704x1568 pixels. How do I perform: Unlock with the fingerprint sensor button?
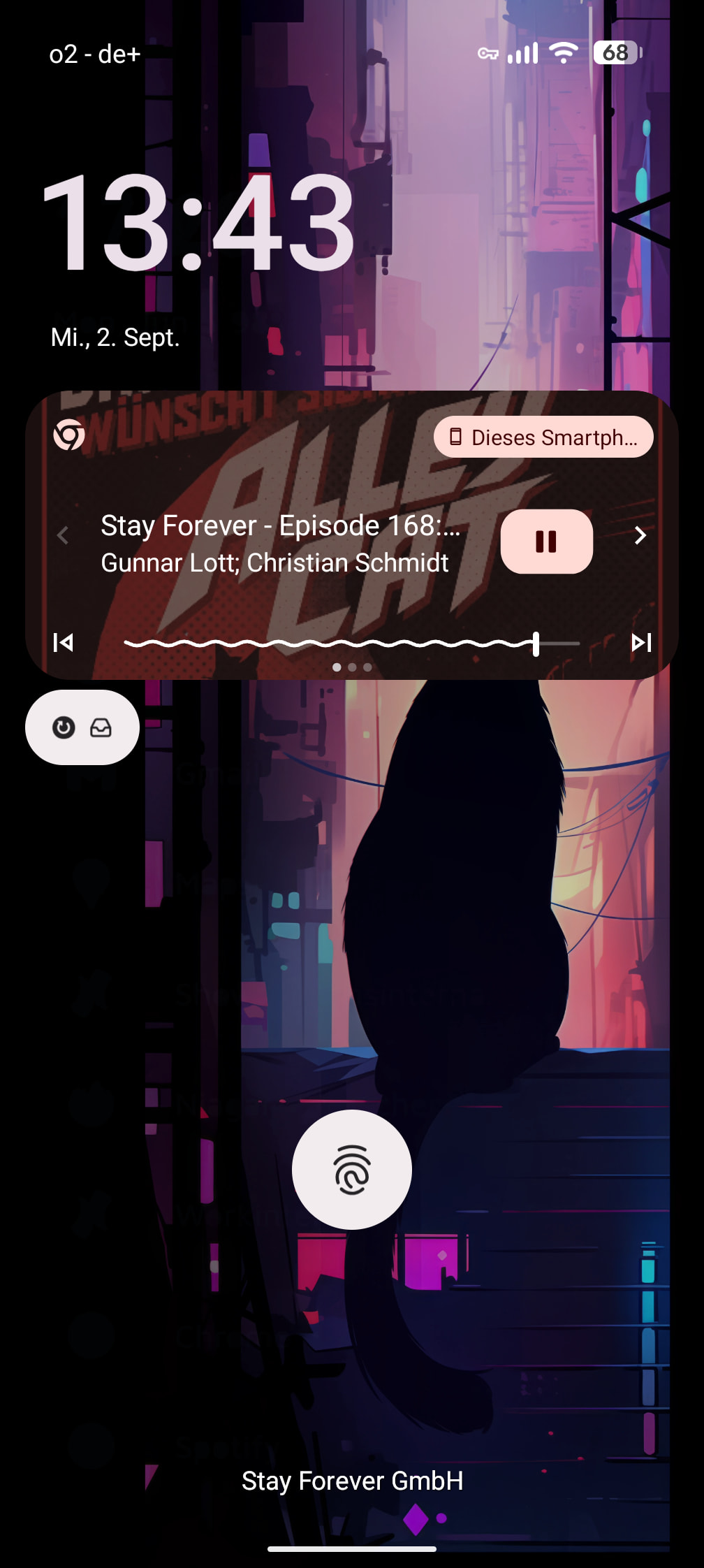point(352,1170)
